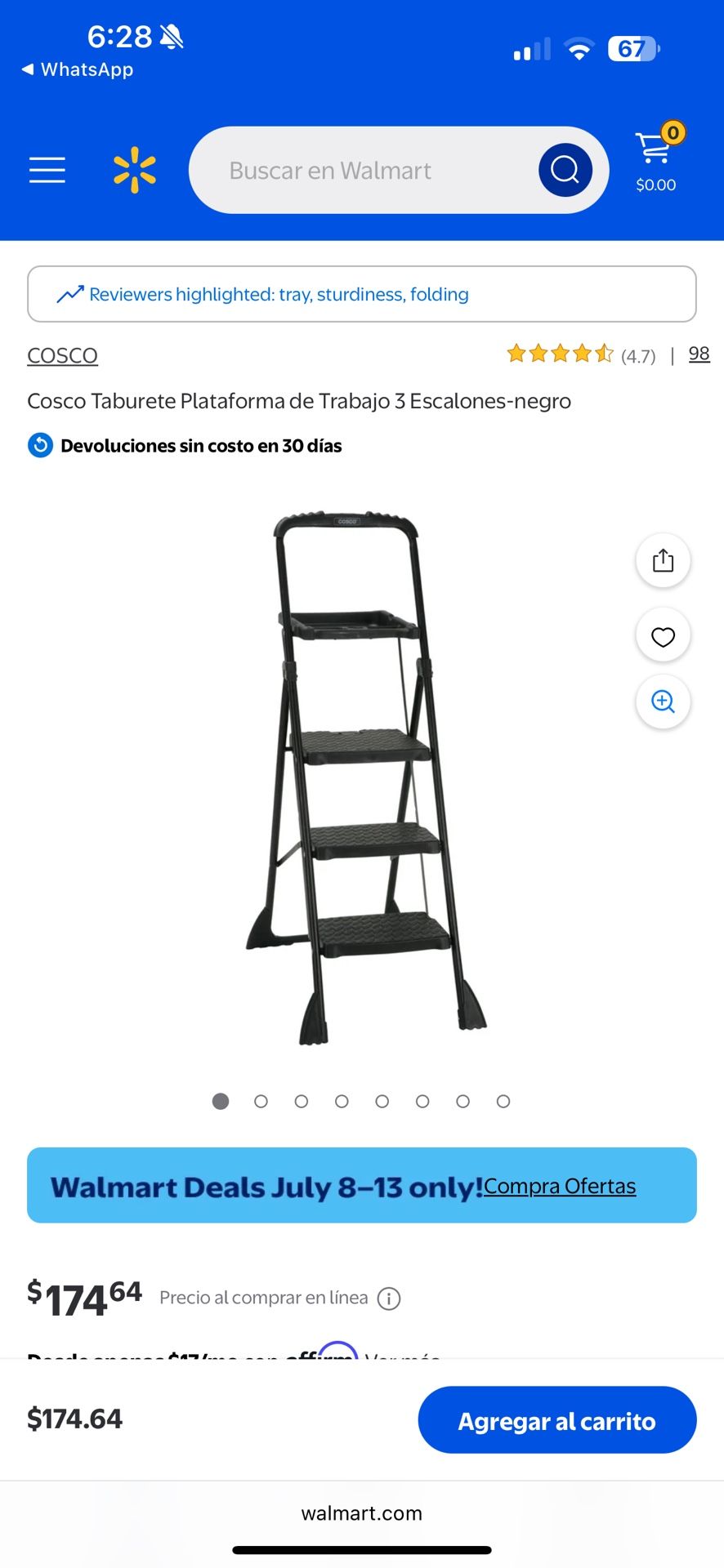The height and width of the screenshot is (1568, 724).
Task: Tap the walmart.com address bar
Action: [x=361, y=1513]
